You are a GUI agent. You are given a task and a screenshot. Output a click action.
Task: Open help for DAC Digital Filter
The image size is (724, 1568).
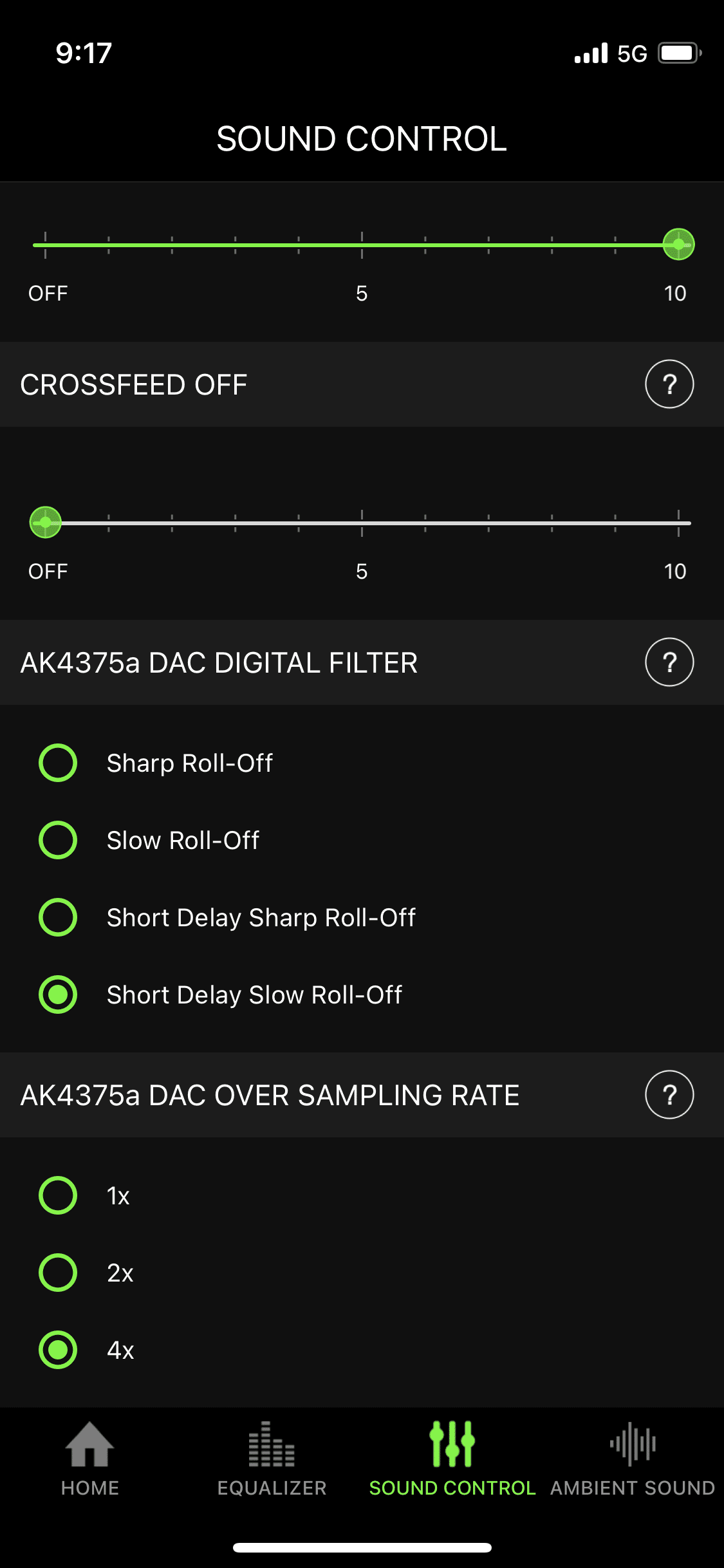point(669,662)
